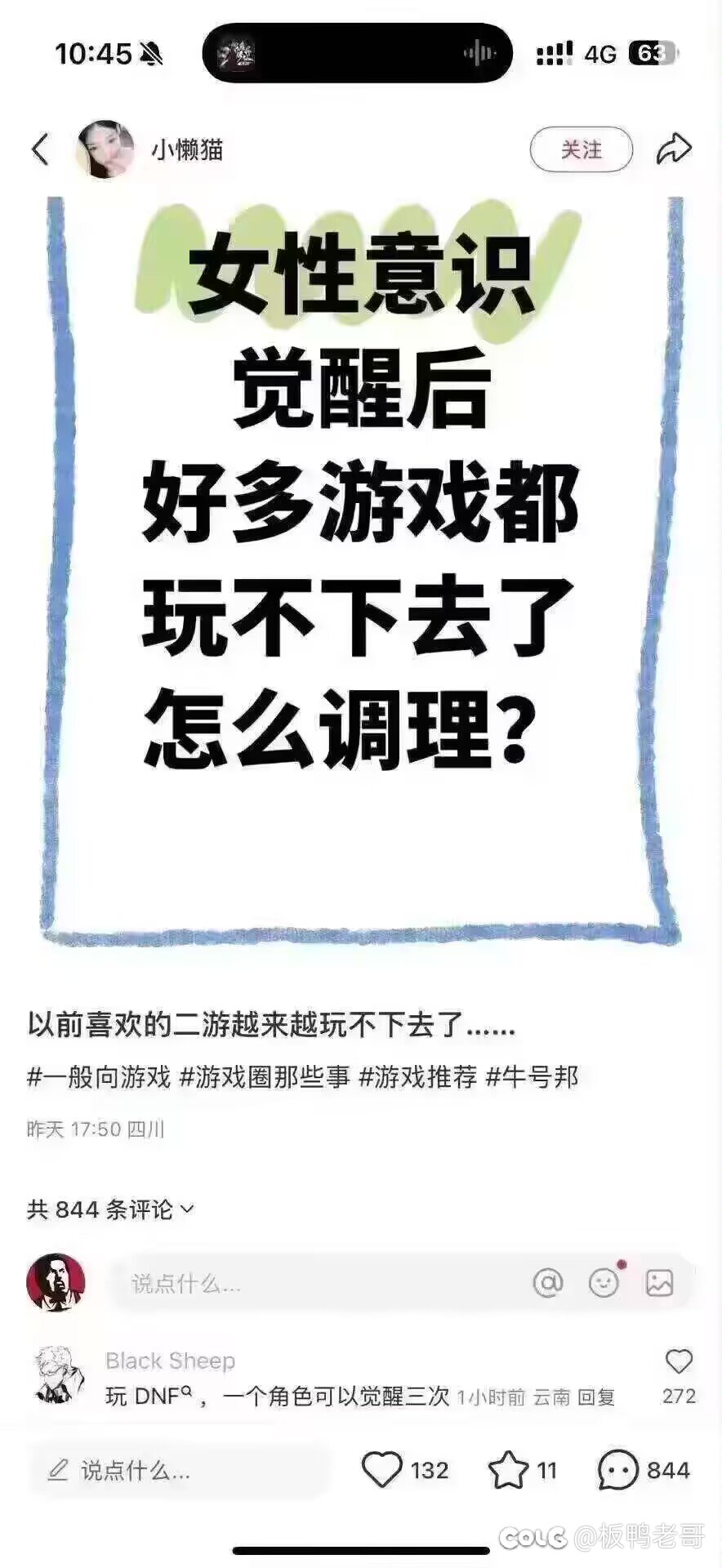Open the #一般向游戏 hashtag
722x1568 pixels.
click(x=99, y=1077)
